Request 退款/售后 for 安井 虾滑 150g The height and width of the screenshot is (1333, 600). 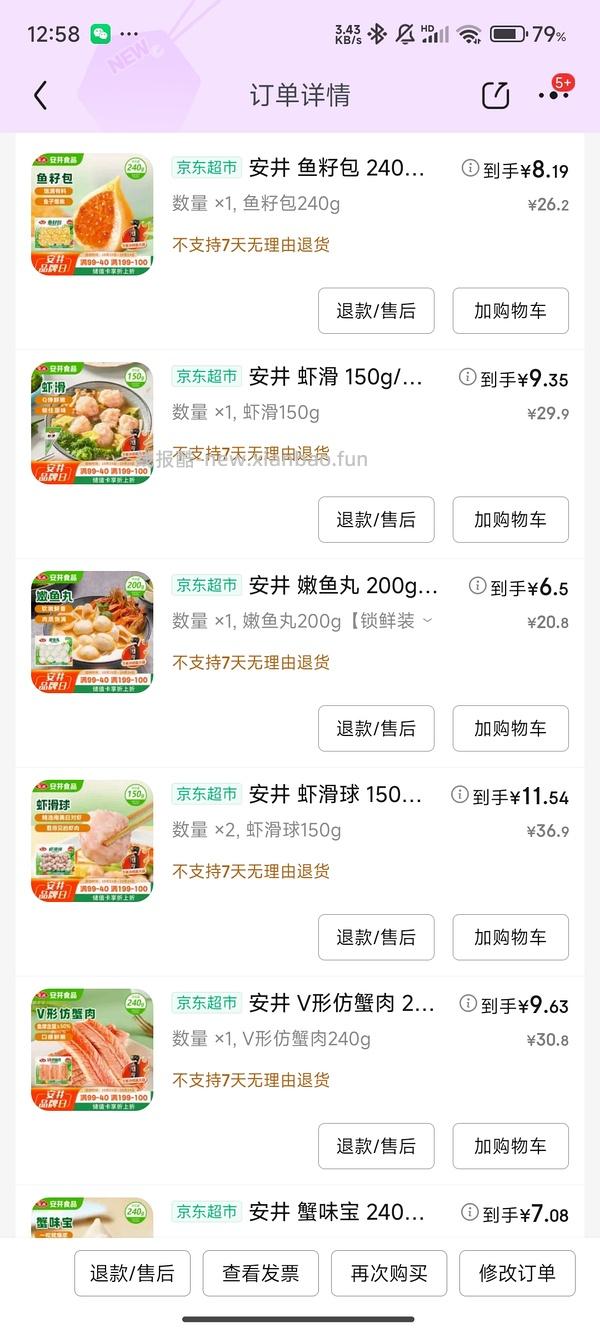[x=376, y=520]
